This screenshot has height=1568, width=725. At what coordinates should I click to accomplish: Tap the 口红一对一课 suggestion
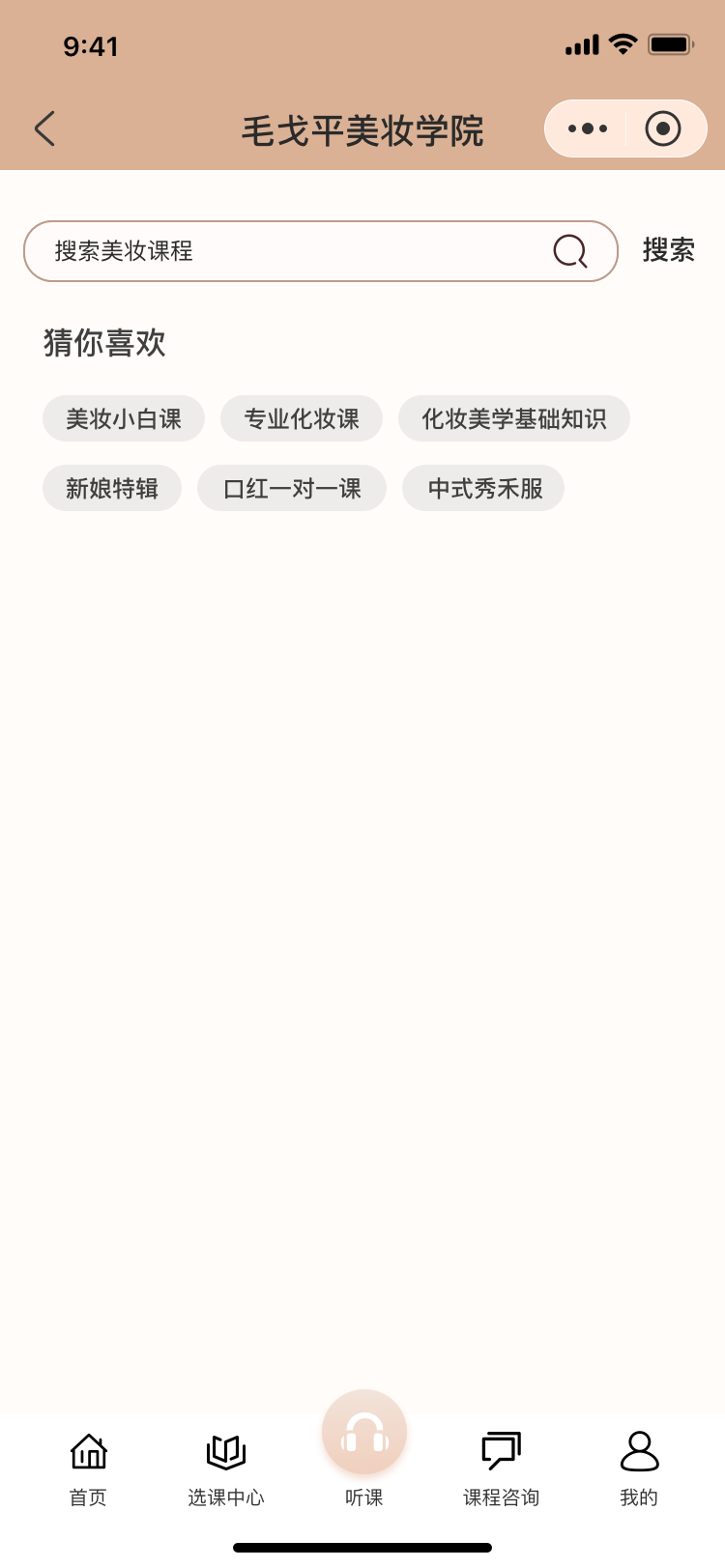[292, 488]
